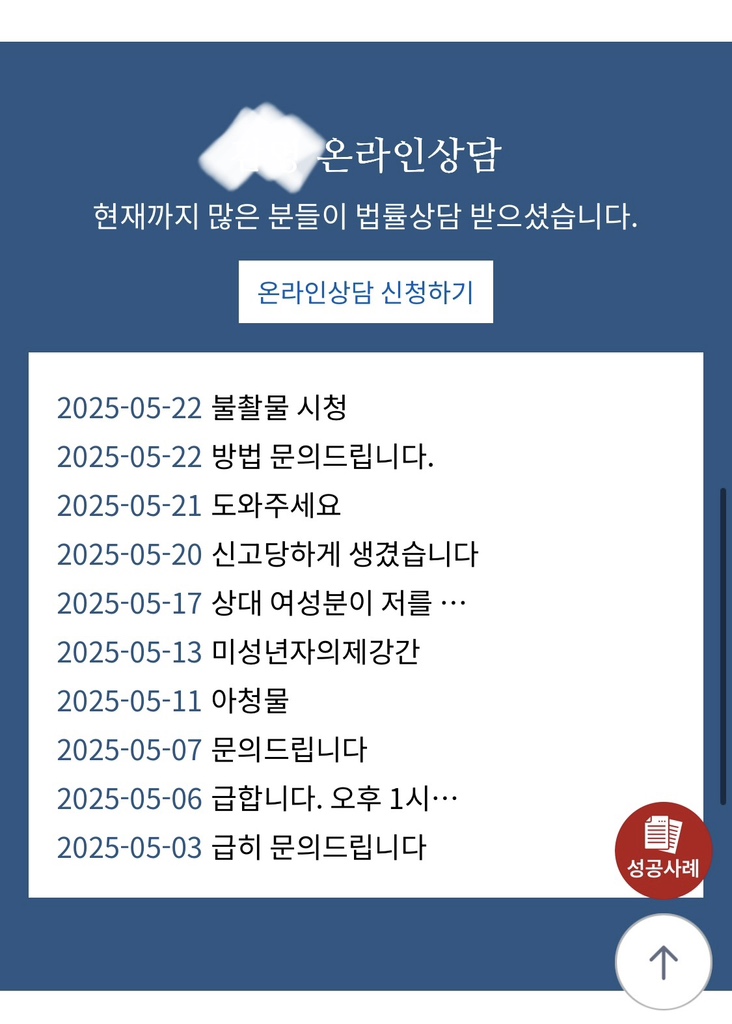Open the 아청물 consultation post
Screen dimensions: 732x1024
(x=250, y=701)
